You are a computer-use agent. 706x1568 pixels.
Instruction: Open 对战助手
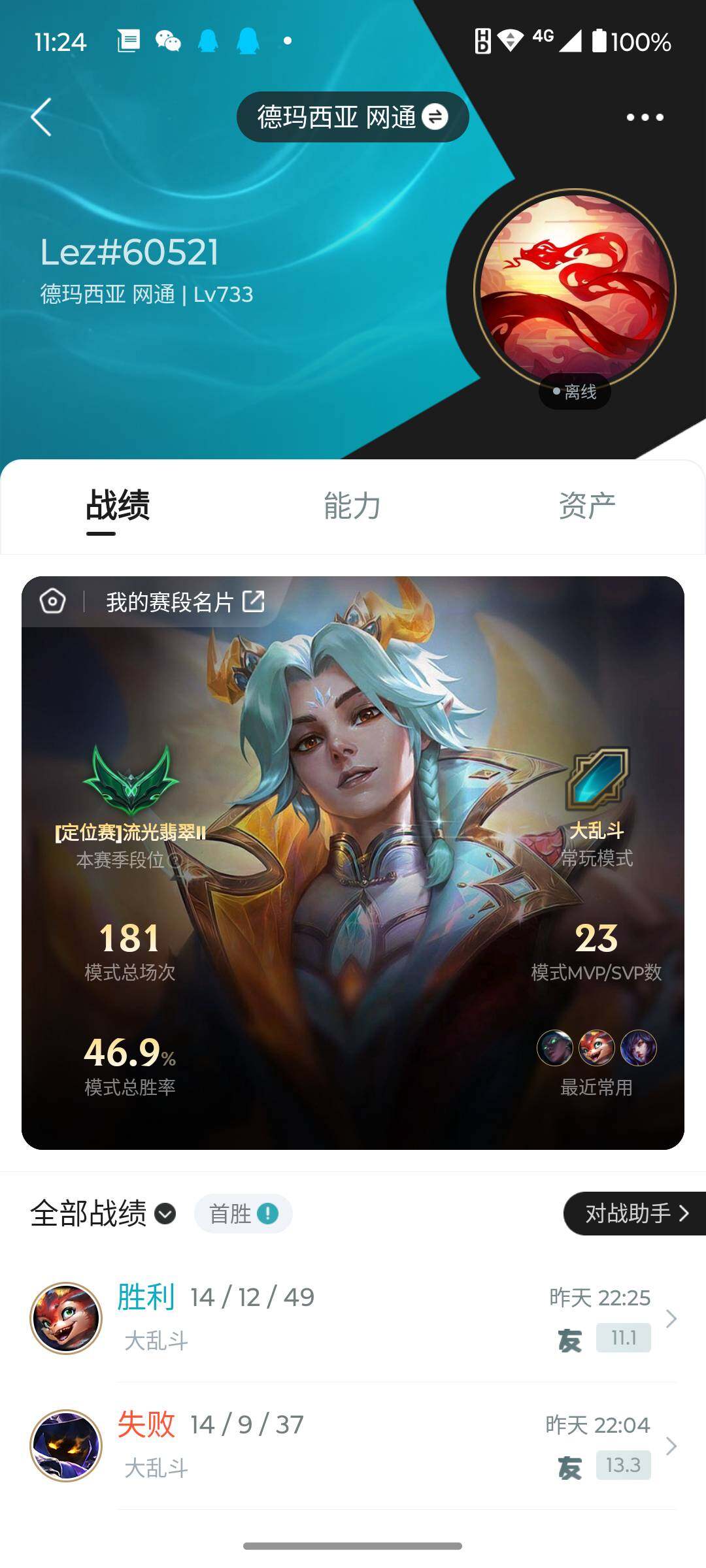click(635, 1214)
